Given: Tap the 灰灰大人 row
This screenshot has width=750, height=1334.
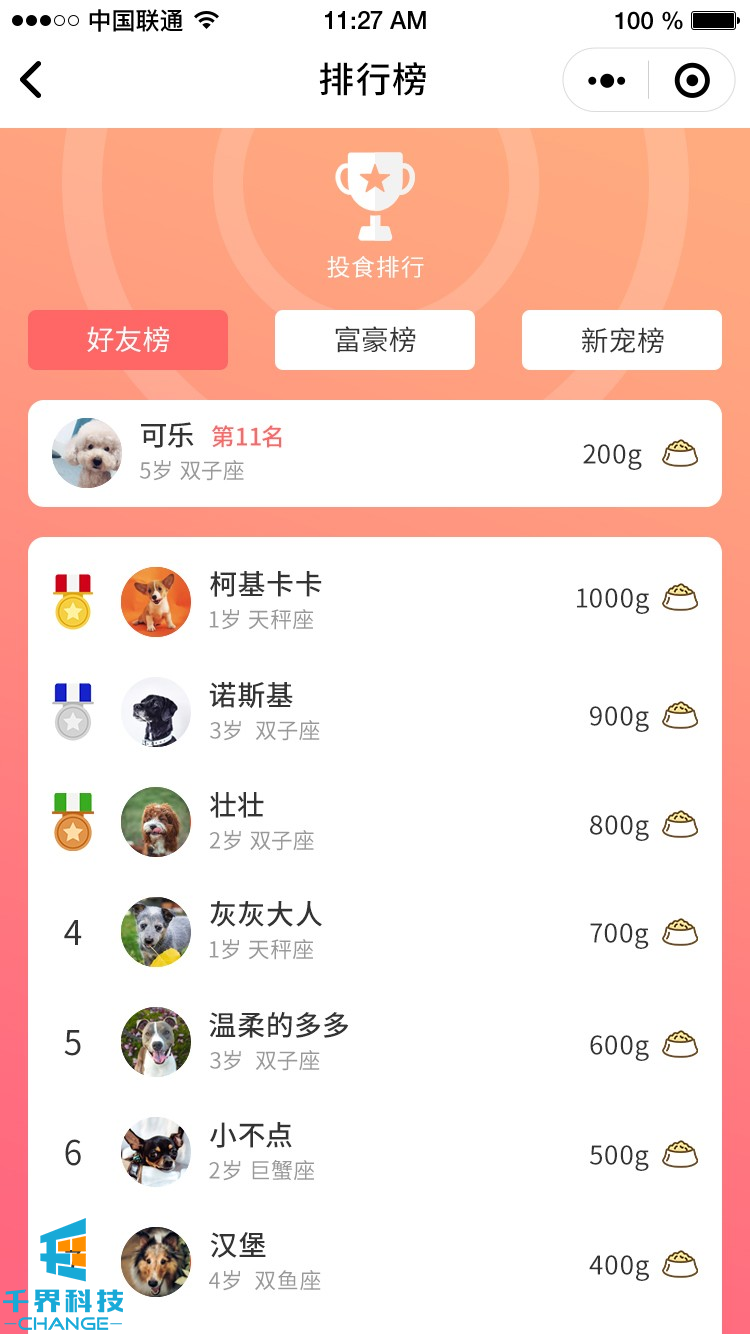Looking at the screenshot, I should [375, 932].
